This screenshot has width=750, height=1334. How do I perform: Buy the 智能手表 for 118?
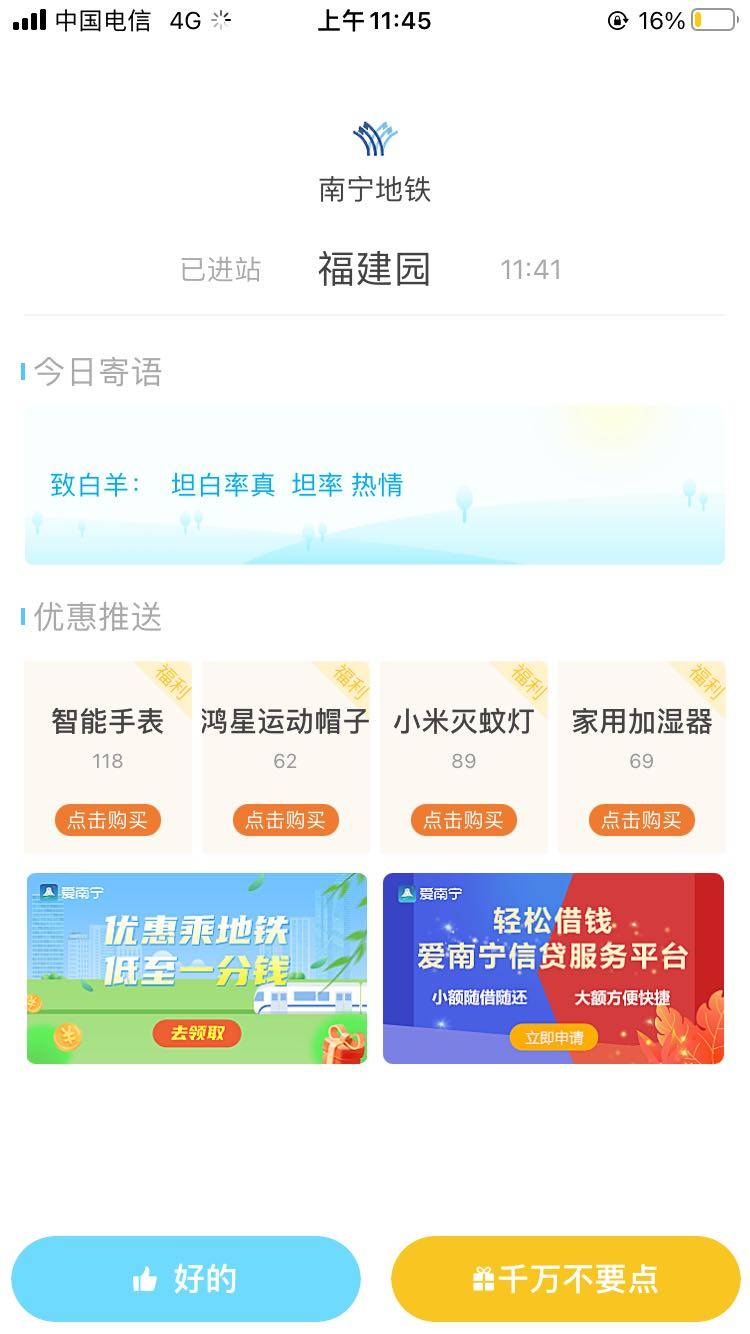pyautogui.click(x=107, y=820)
